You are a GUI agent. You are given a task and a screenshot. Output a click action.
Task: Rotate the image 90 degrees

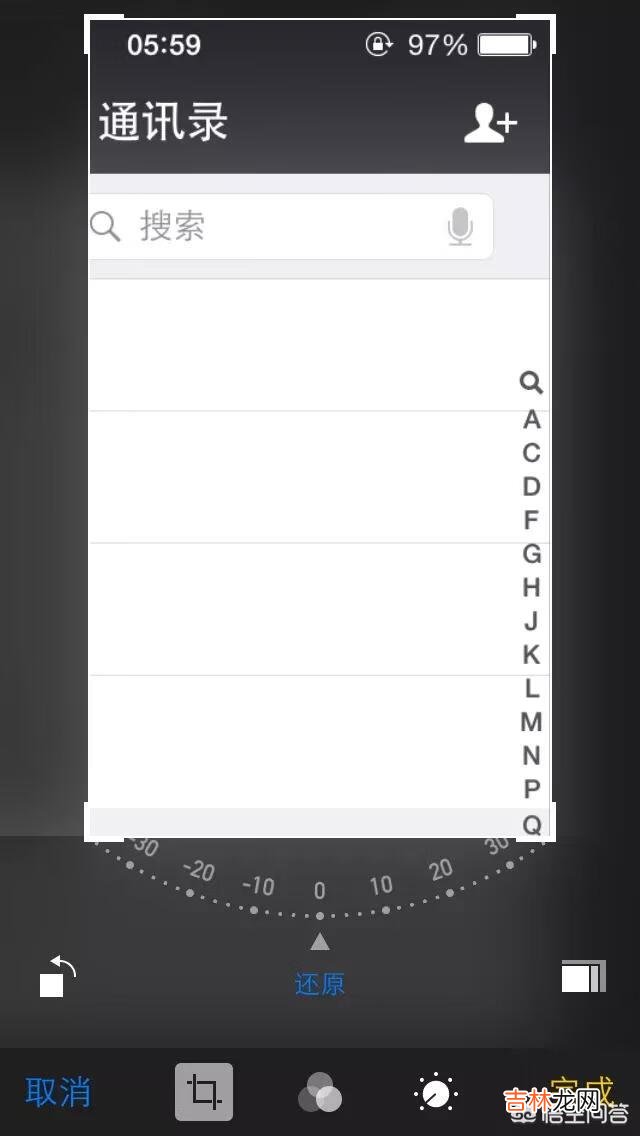[57, 976]
